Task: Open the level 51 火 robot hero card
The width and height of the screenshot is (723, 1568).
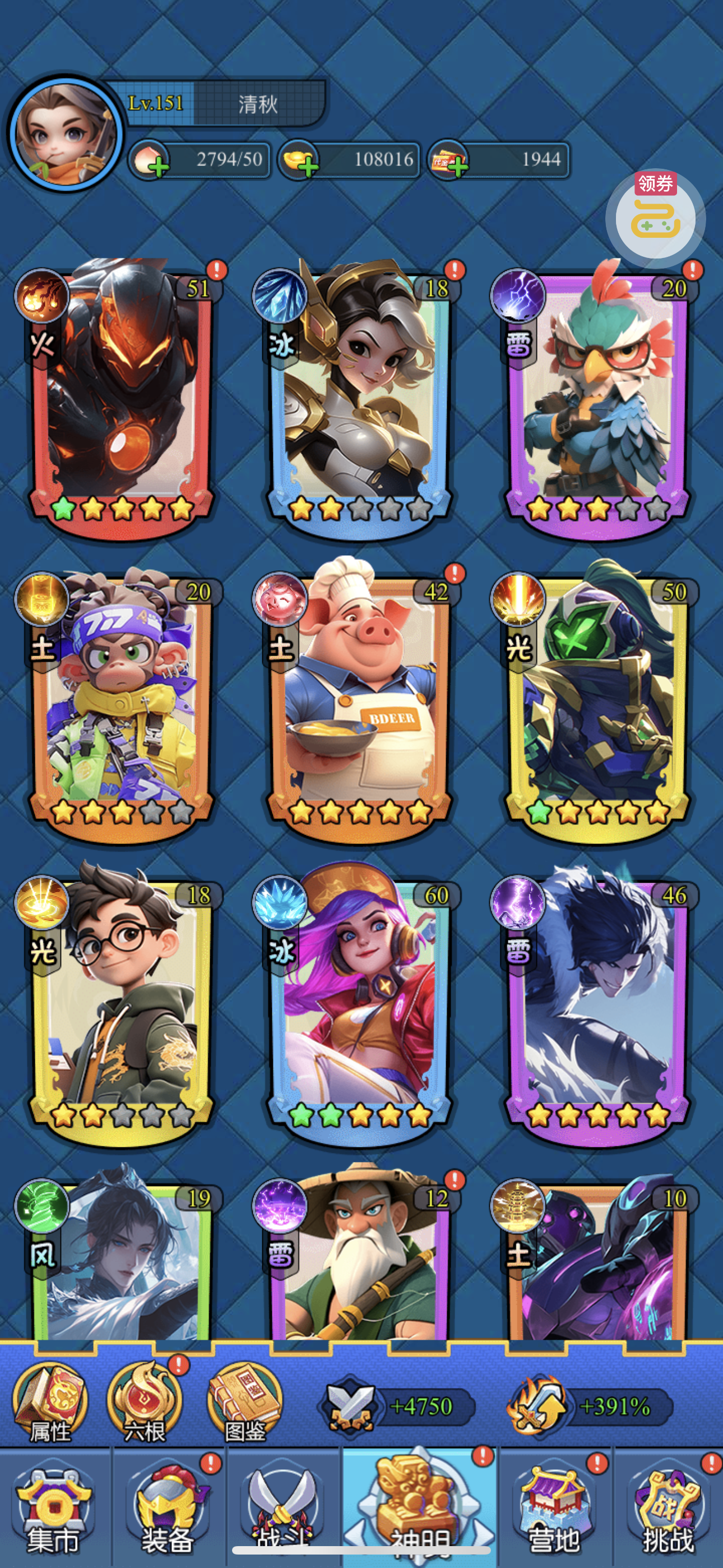Action: pyautogui.click(x=122, y=396)
